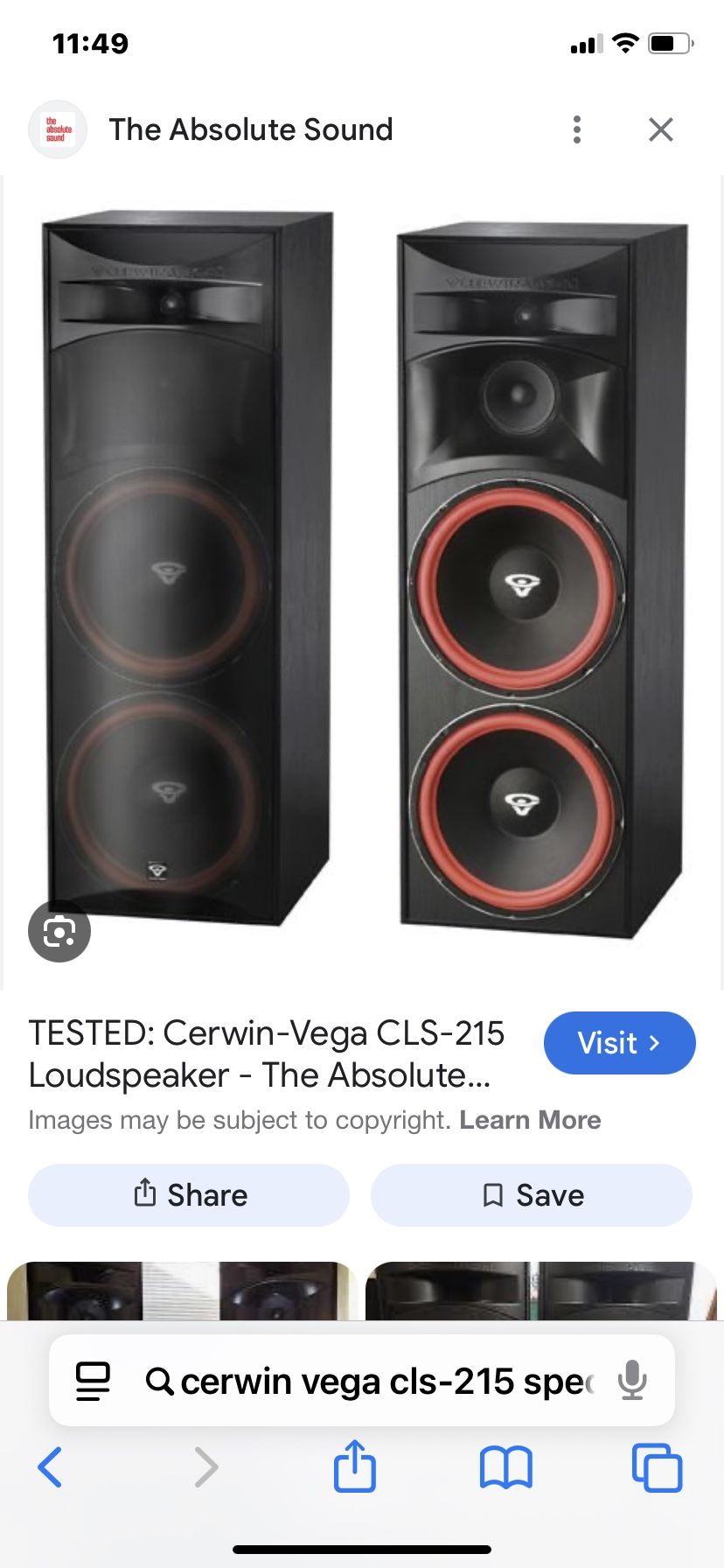Open Safari bookmarks
The height and width of the screenshot is (1568, 724).
[505, 1467]
